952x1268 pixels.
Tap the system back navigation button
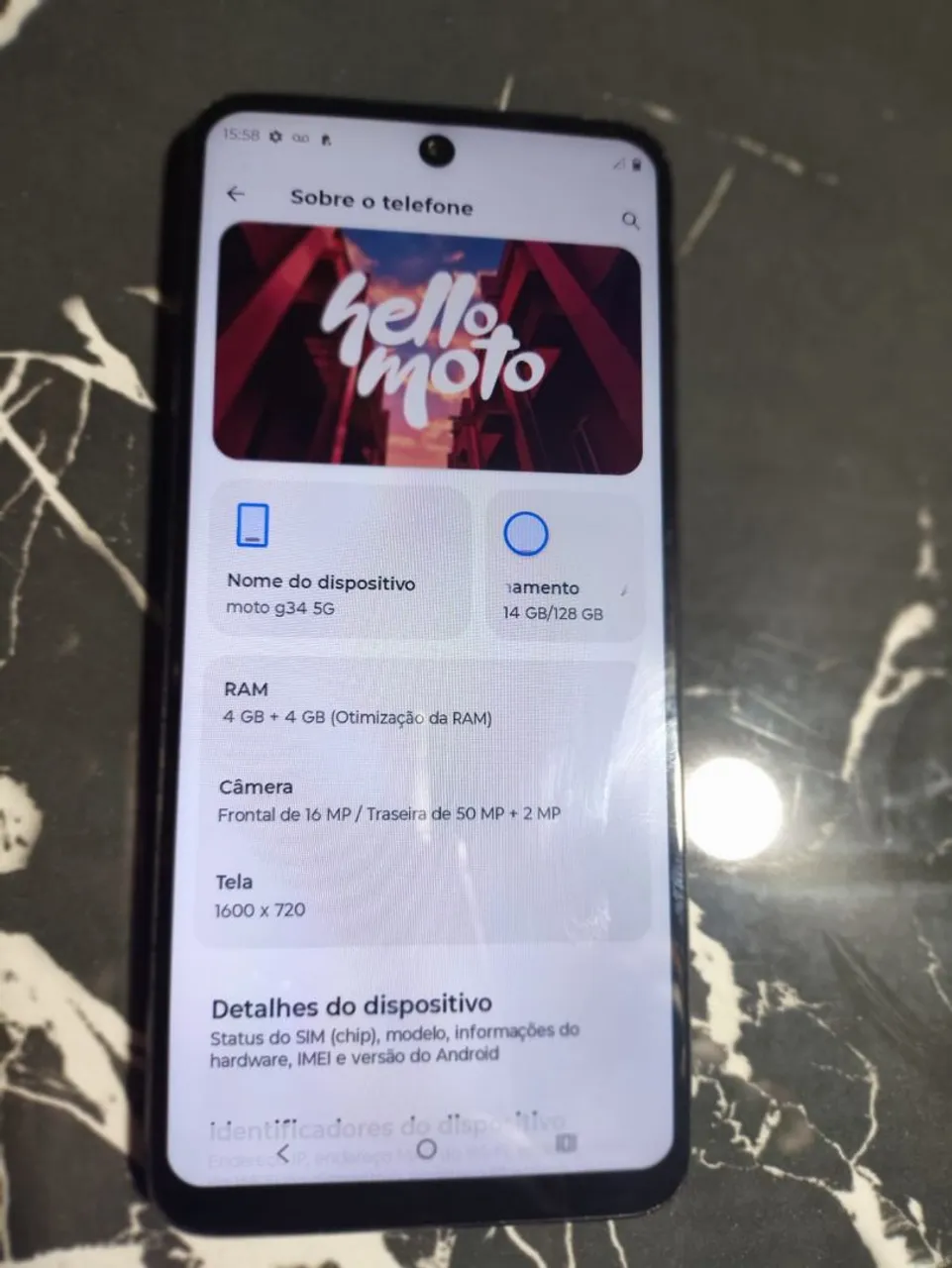coord(284,1153)
